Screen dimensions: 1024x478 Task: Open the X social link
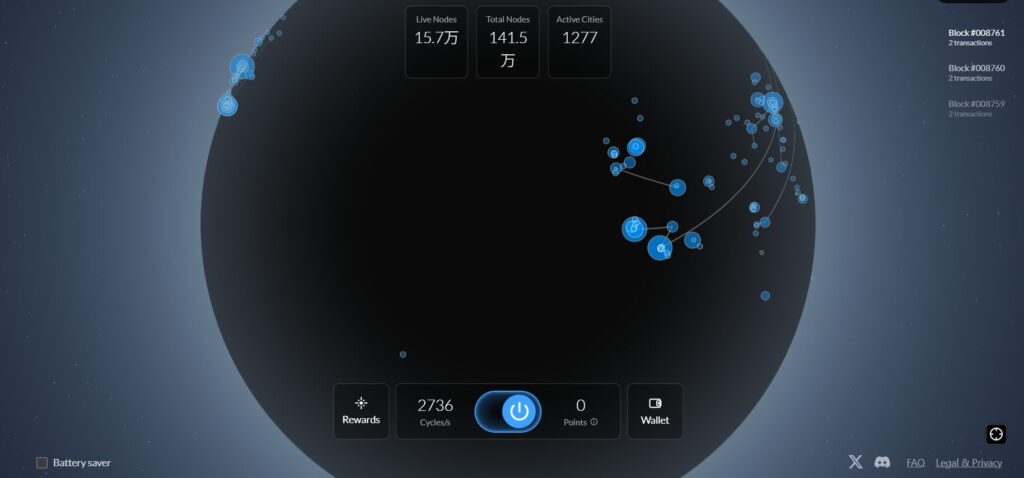855,462
